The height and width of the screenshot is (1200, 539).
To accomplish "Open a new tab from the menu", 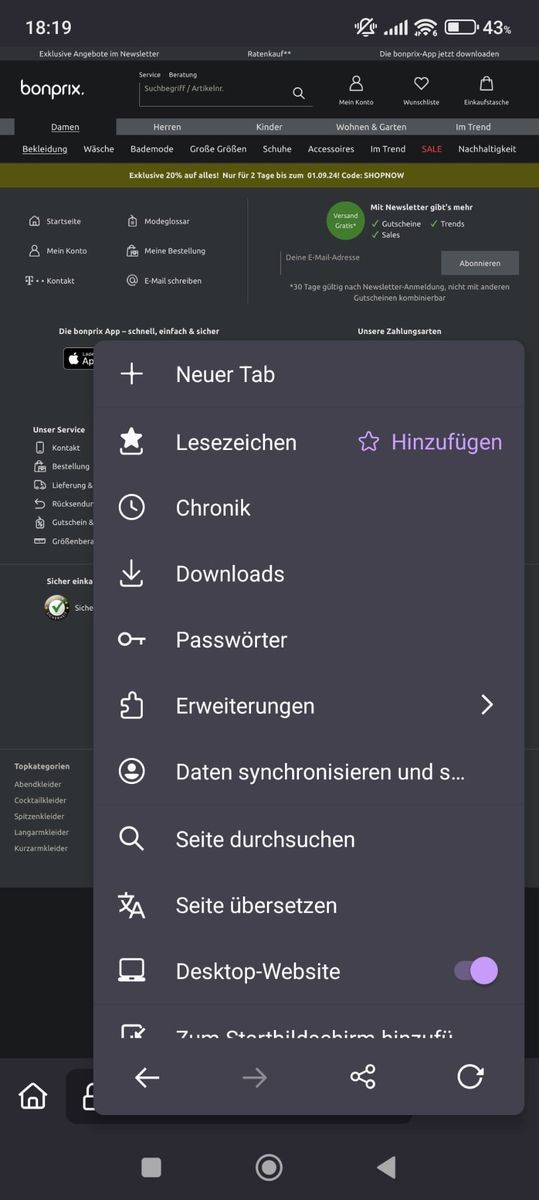I will (x=308, y=374).
